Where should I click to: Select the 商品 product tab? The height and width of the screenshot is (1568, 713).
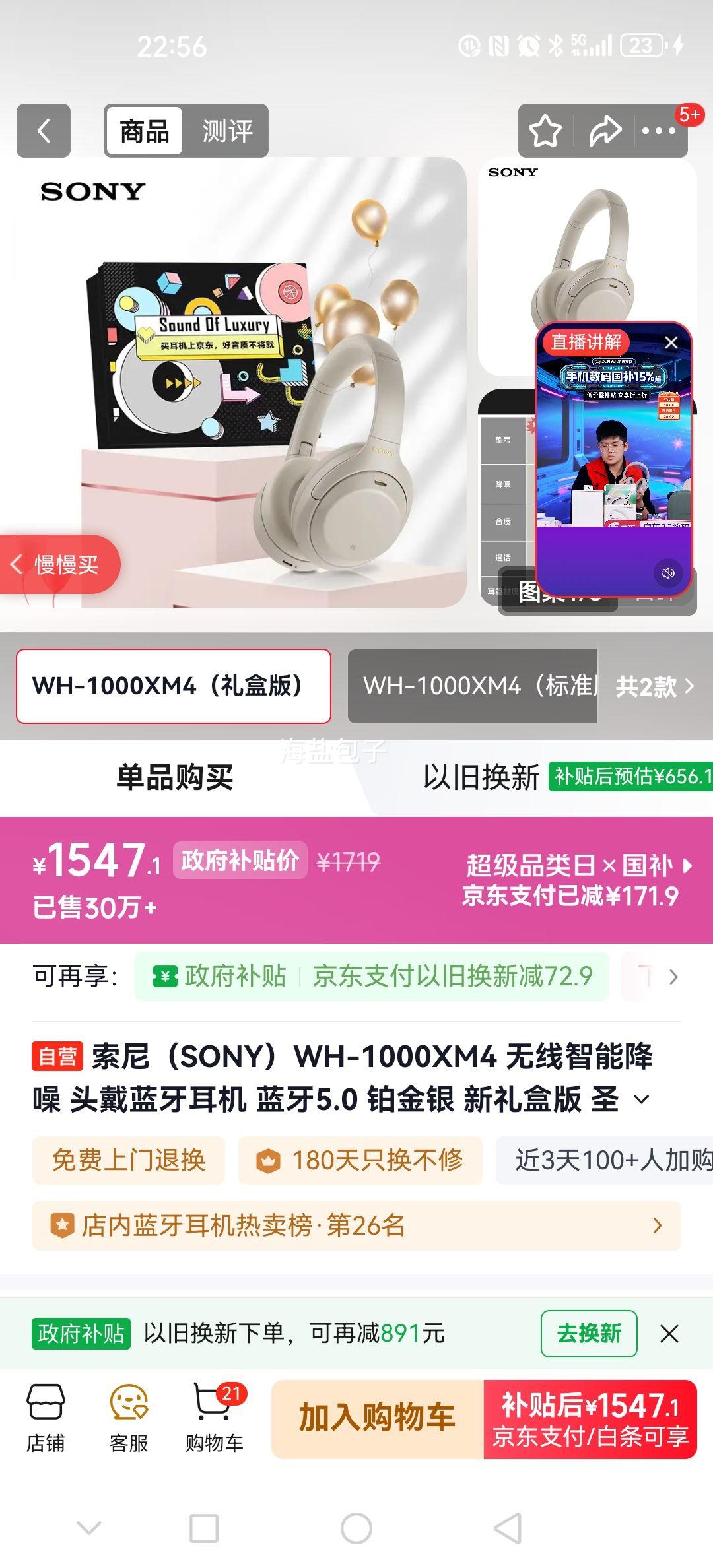pos(144,131)
